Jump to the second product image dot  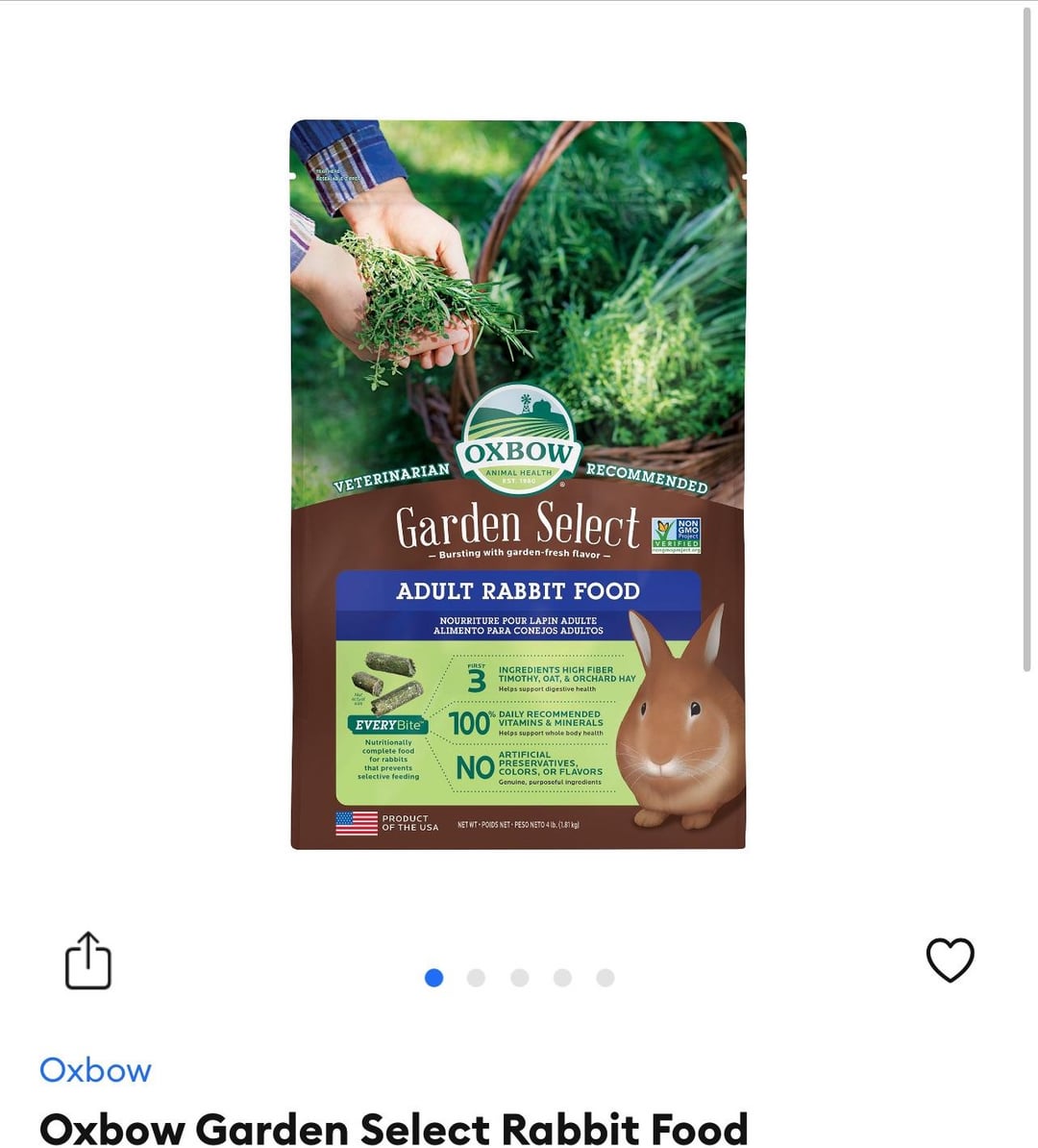click(x=476, y=978)
